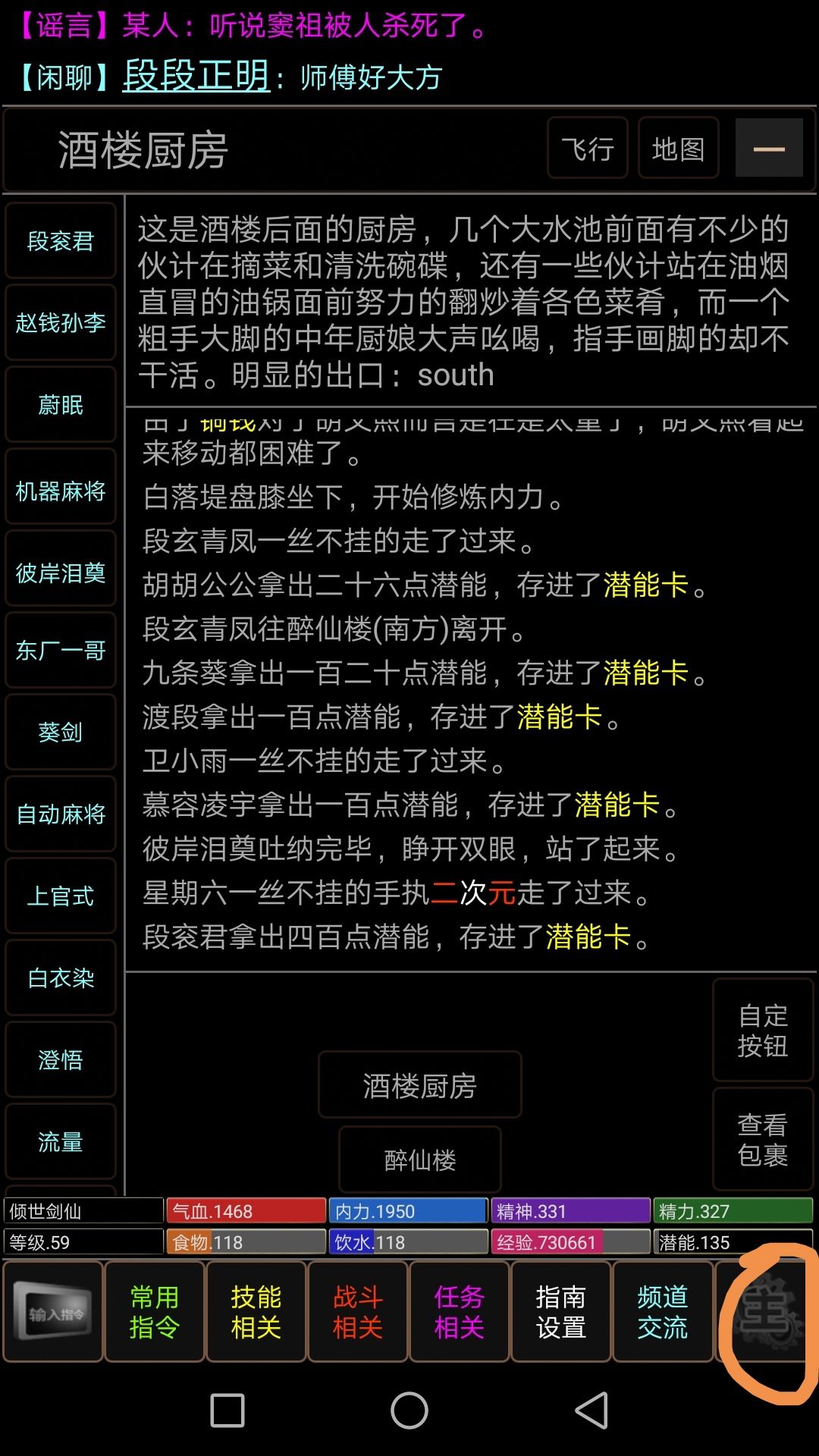Tap the 飞行 flight button
The width and height of the screenshot is (819, 1456).
(x=586, y=149)
